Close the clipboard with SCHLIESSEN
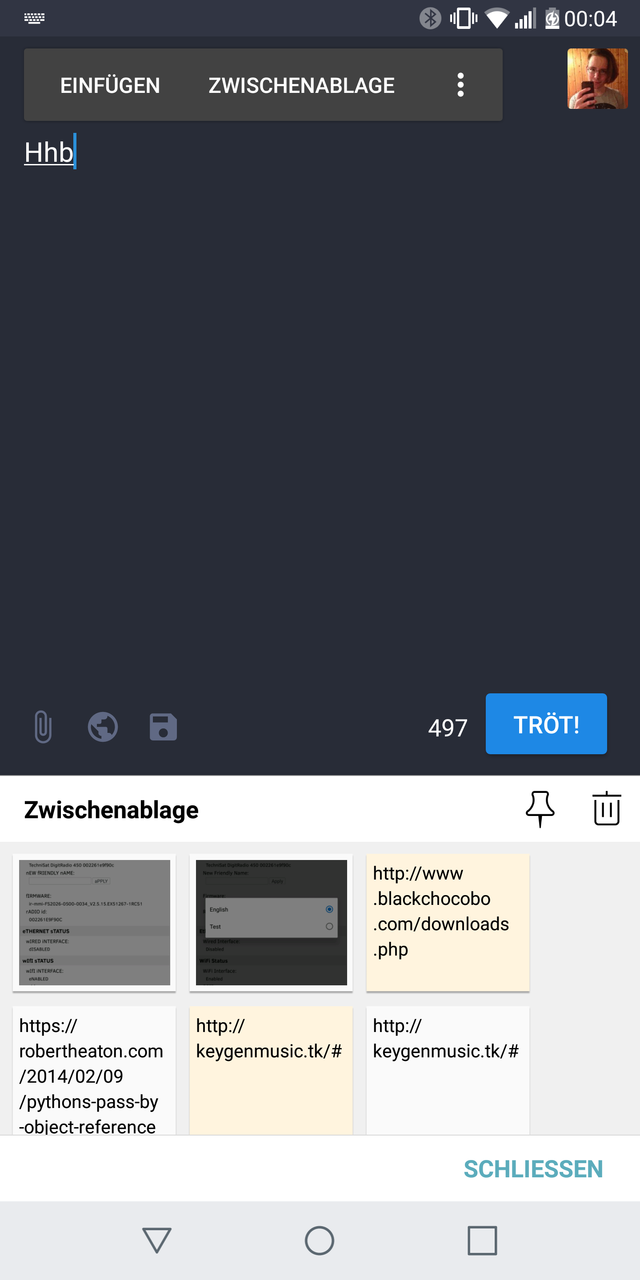640x1280 pixels. pos(533,1169)
